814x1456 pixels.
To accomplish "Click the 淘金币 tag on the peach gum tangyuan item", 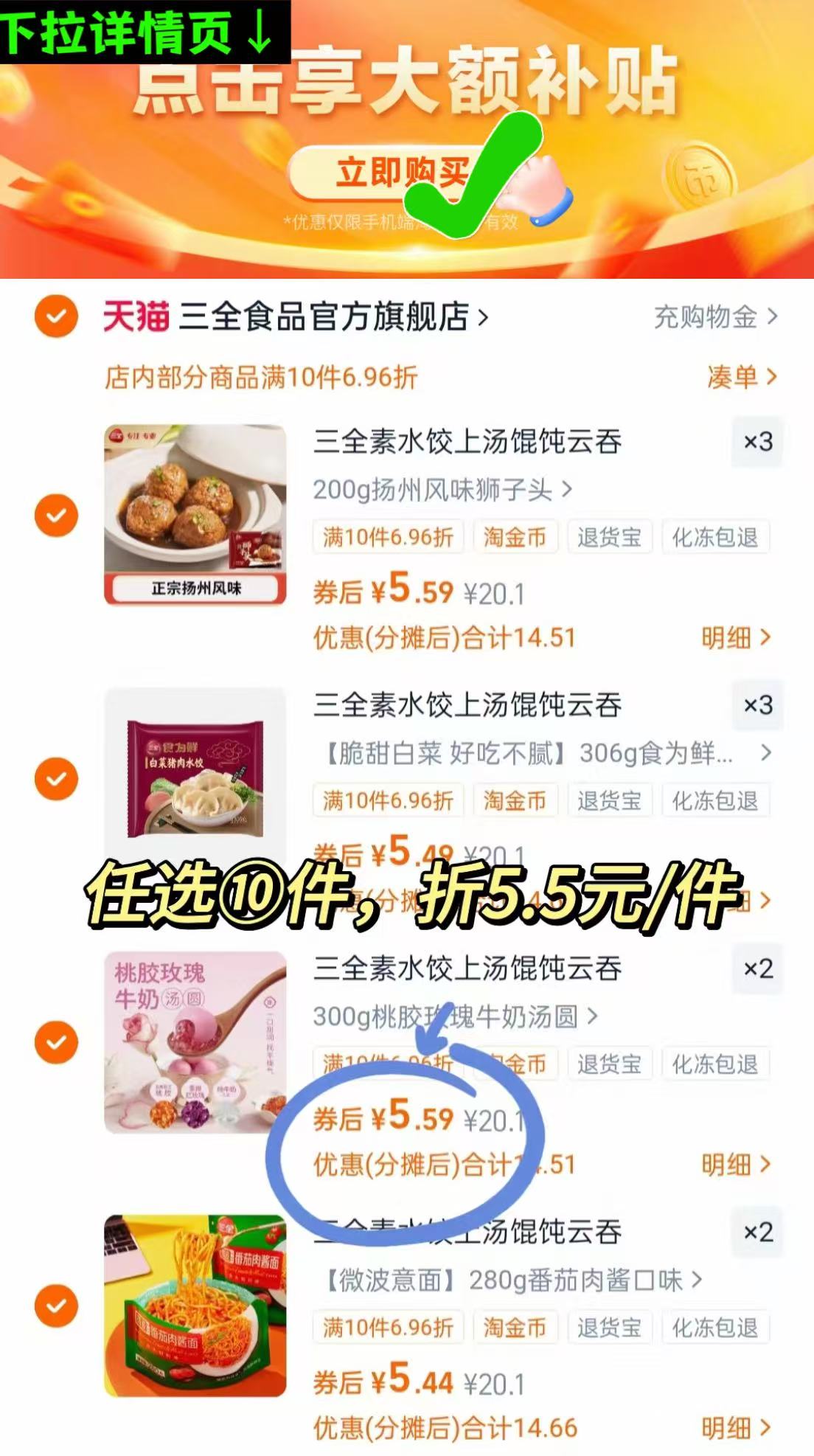I will [515, 1064].
